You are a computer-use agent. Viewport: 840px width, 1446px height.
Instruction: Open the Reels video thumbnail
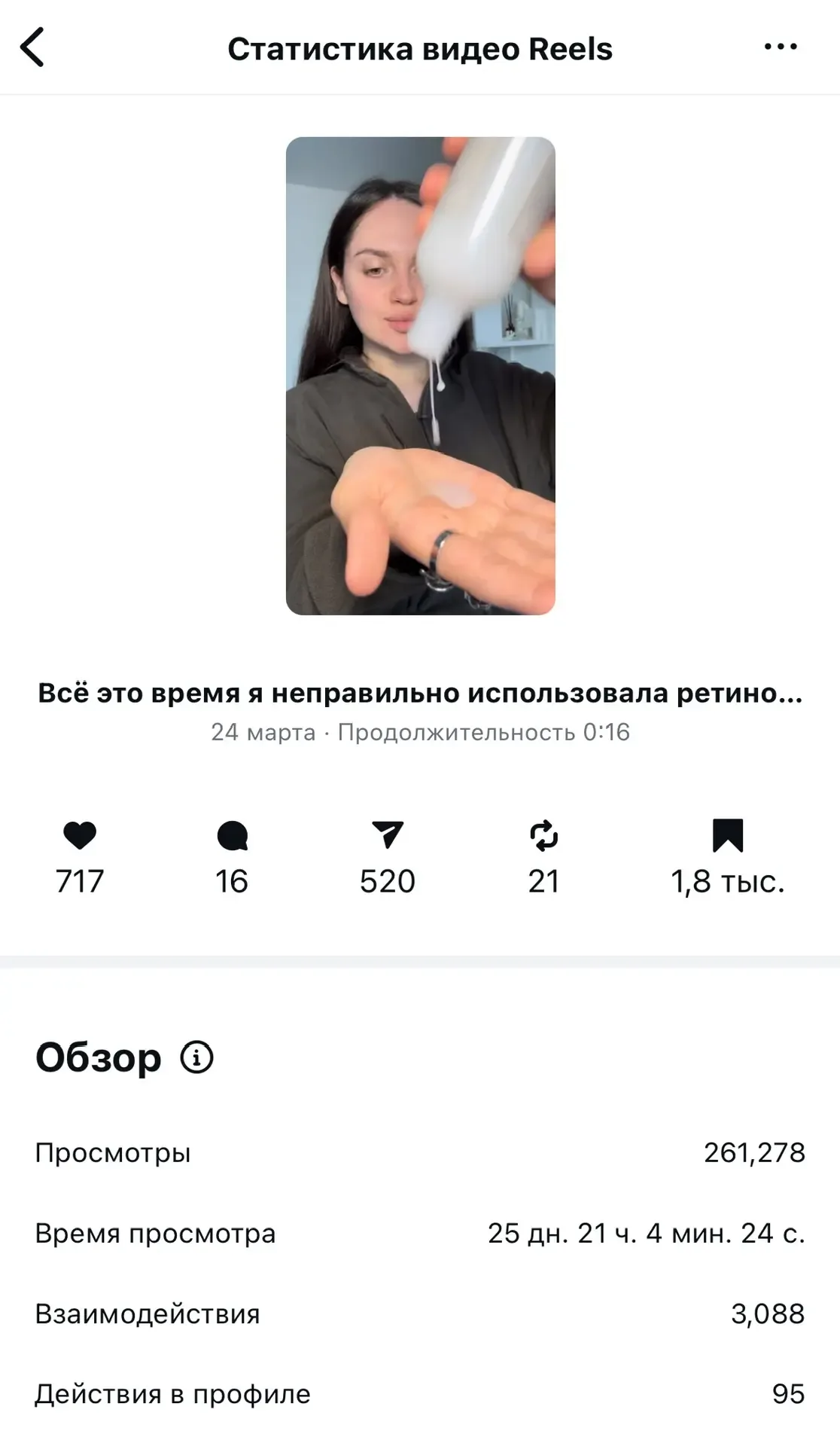(420, 376)
